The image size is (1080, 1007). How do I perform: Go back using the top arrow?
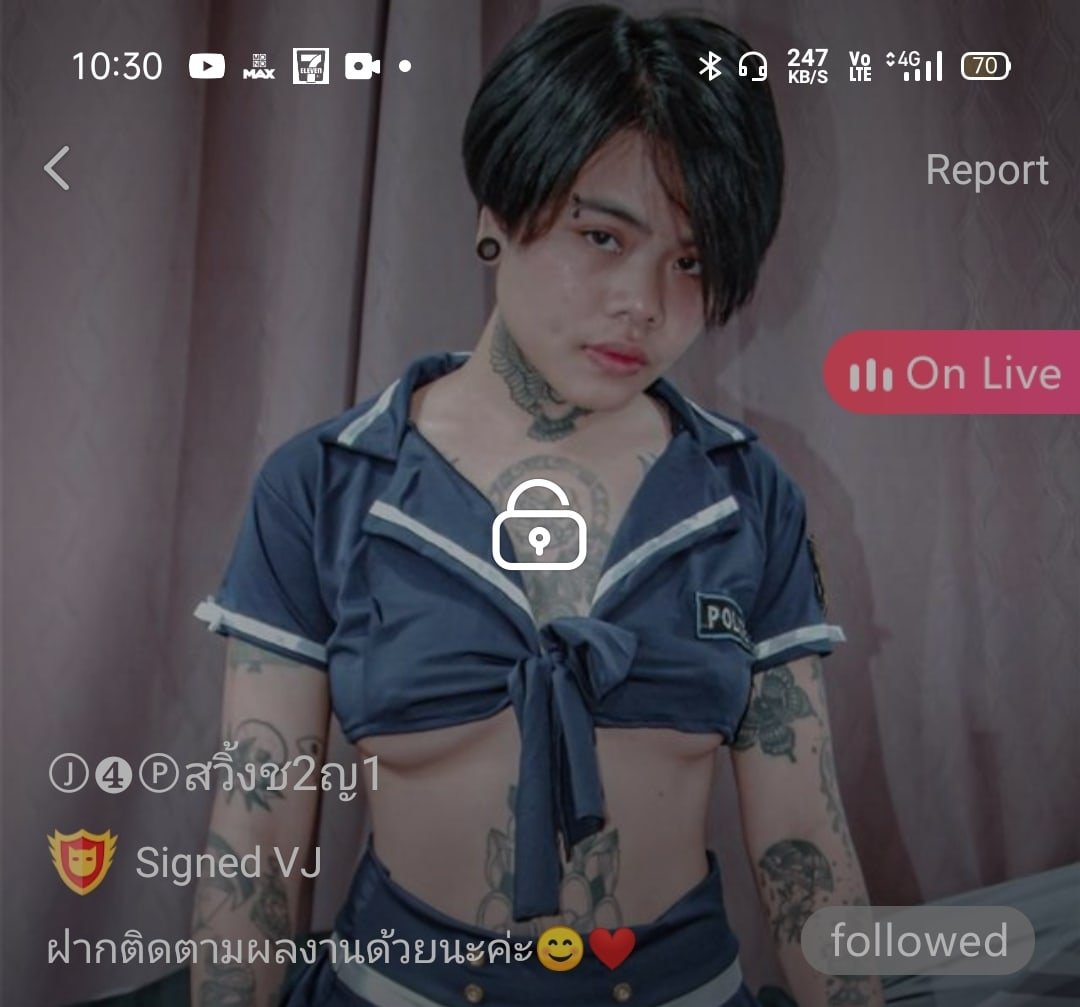coord(58,168)
